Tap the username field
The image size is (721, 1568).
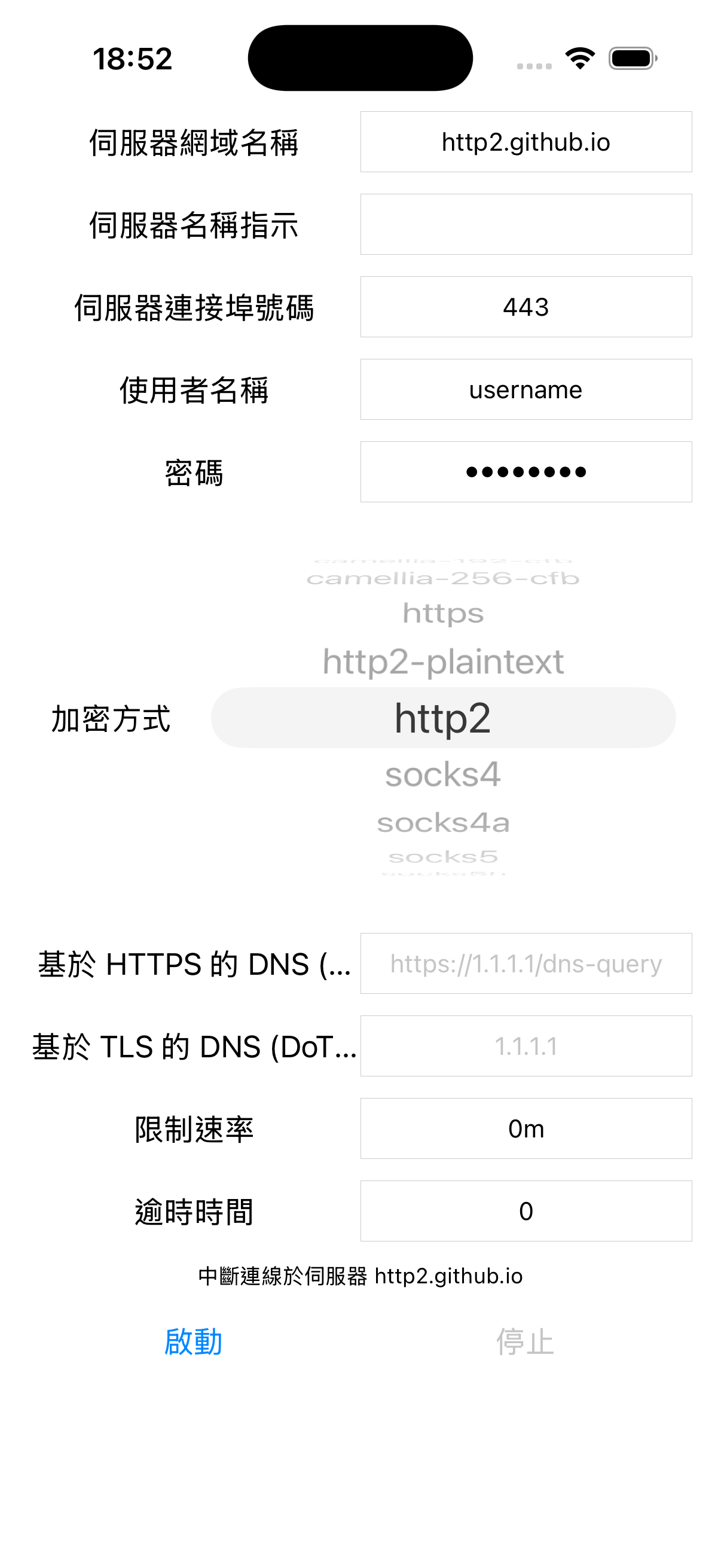pyautogui.click(x=526, y=389)
